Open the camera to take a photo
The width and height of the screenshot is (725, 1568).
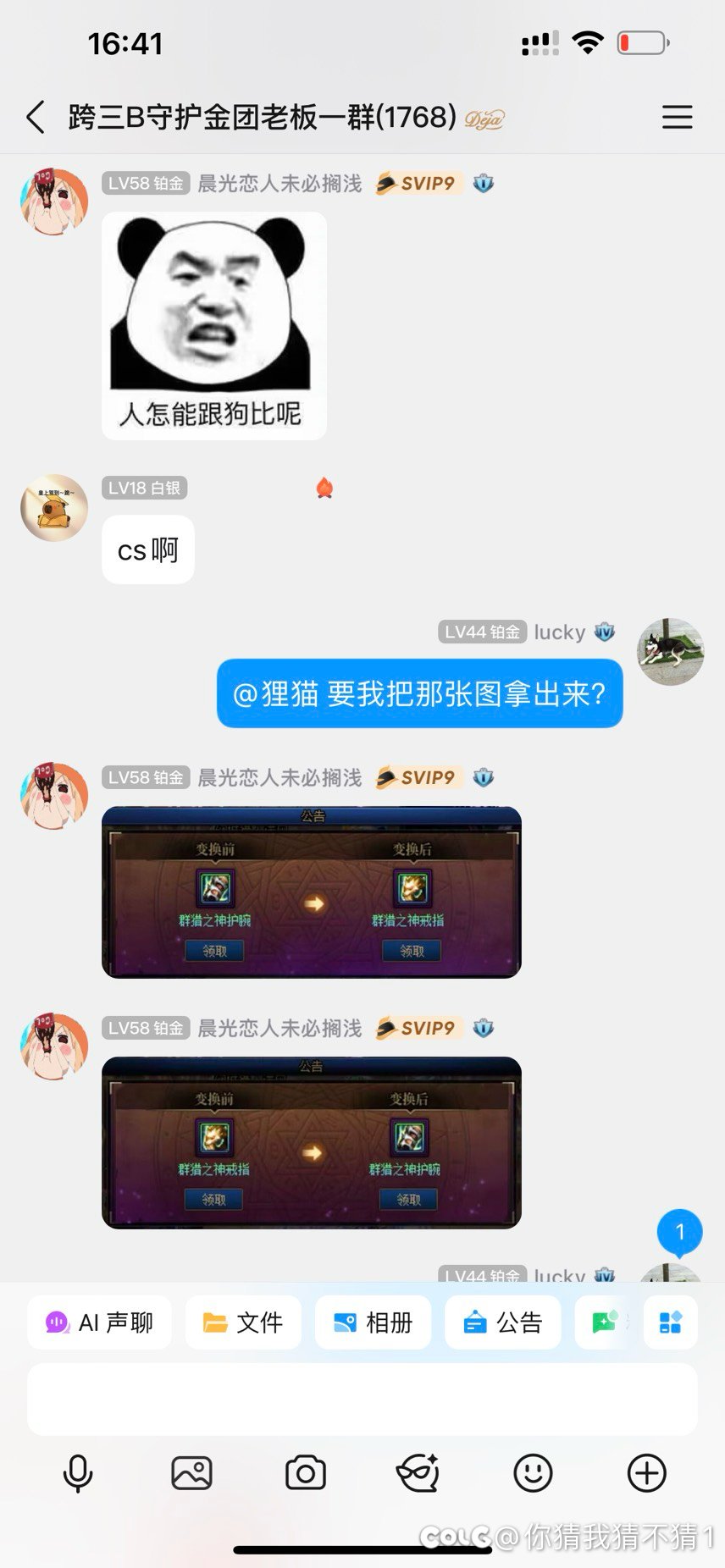pos(305,1472)
